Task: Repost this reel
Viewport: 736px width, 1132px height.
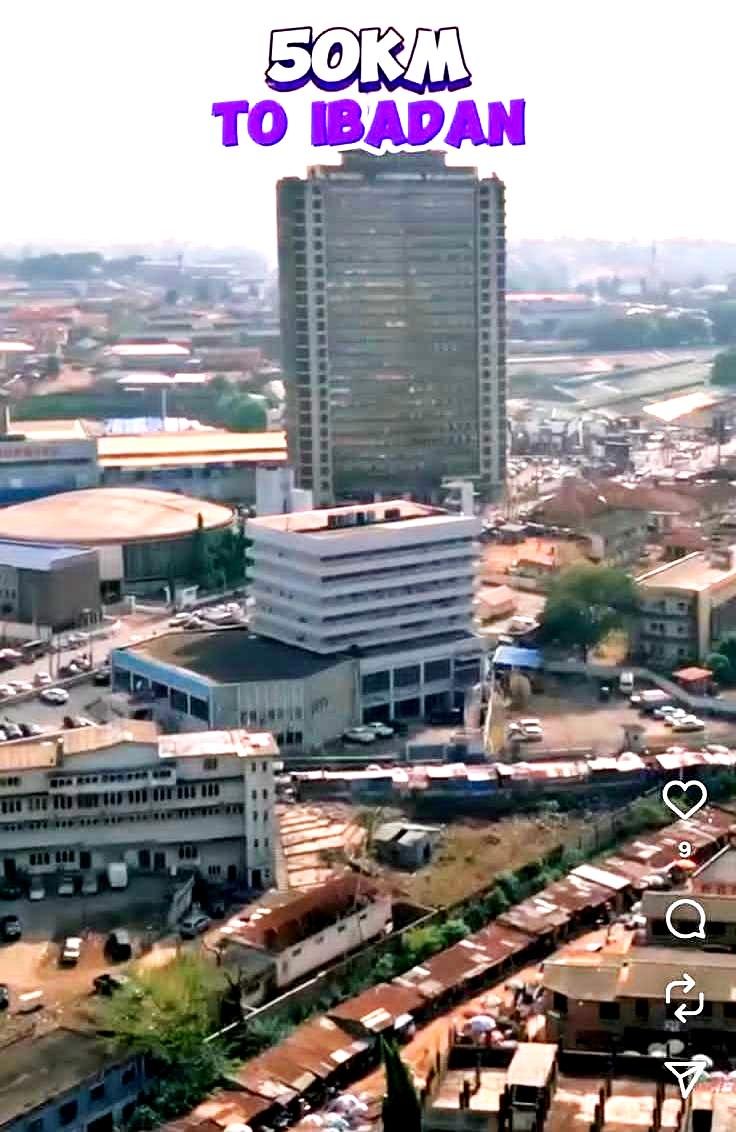Action: coord(685,998)
